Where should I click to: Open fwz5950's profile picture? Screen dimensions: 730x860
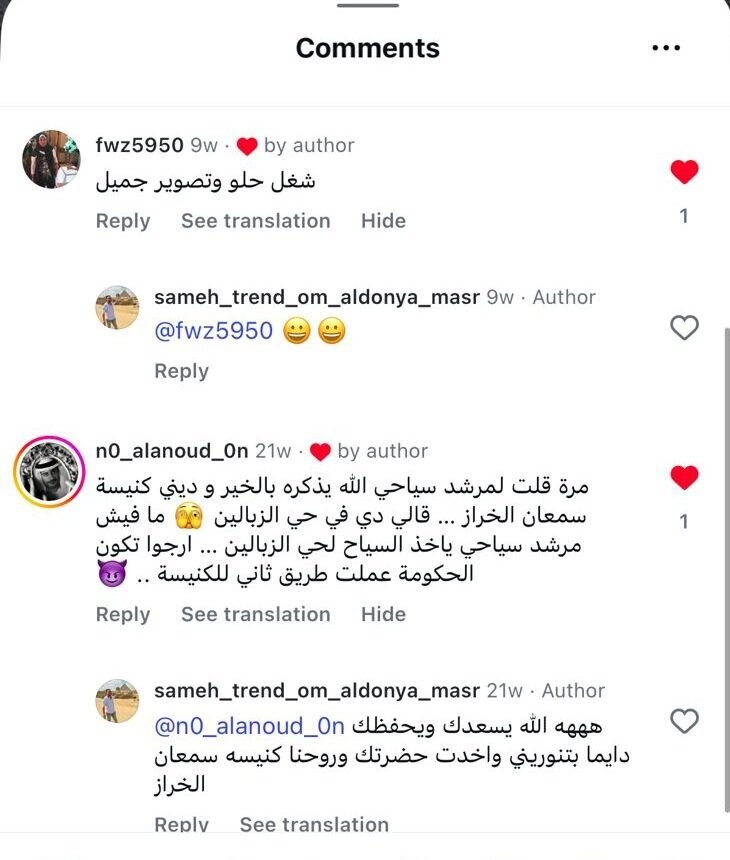(50, 159)
